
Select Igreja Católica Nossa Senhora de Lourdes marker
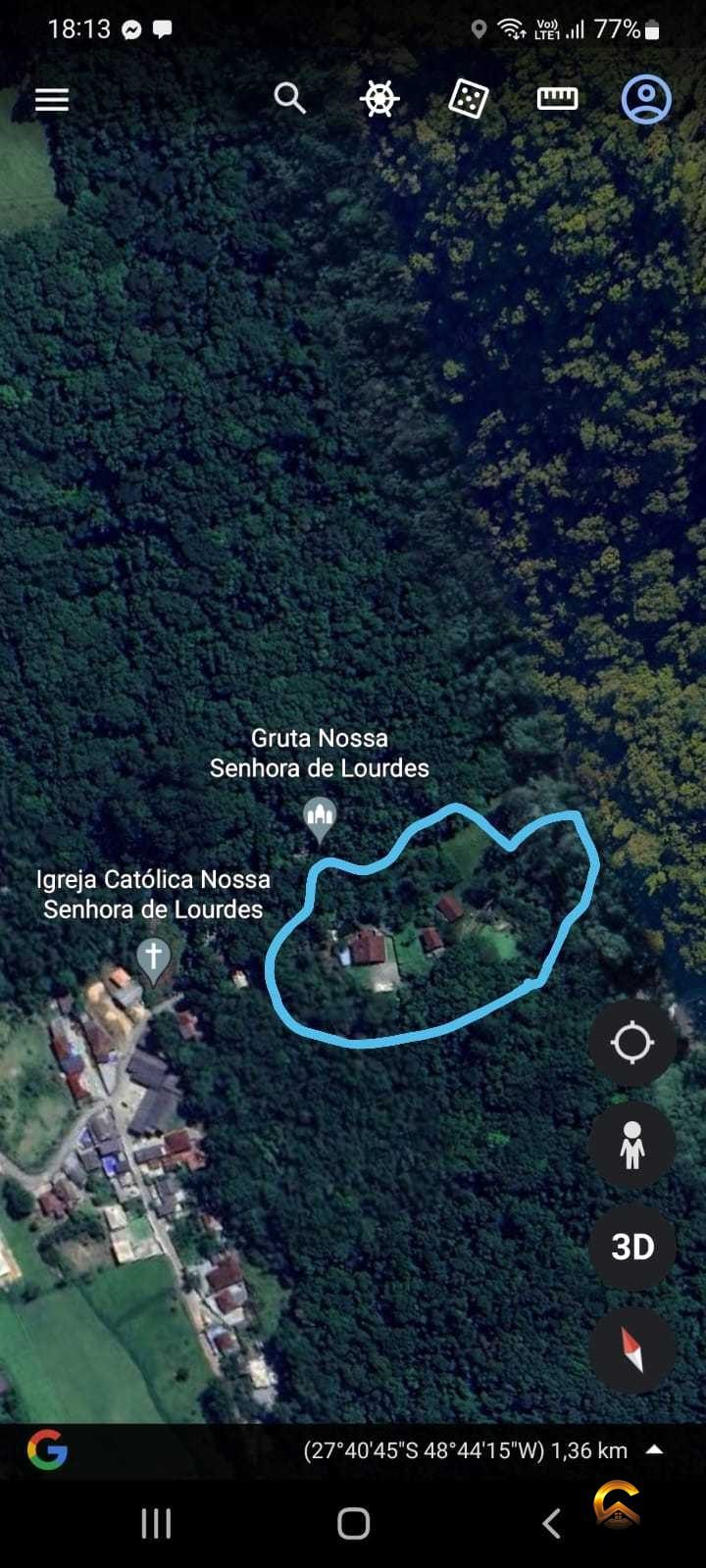(x=153, y=961)
